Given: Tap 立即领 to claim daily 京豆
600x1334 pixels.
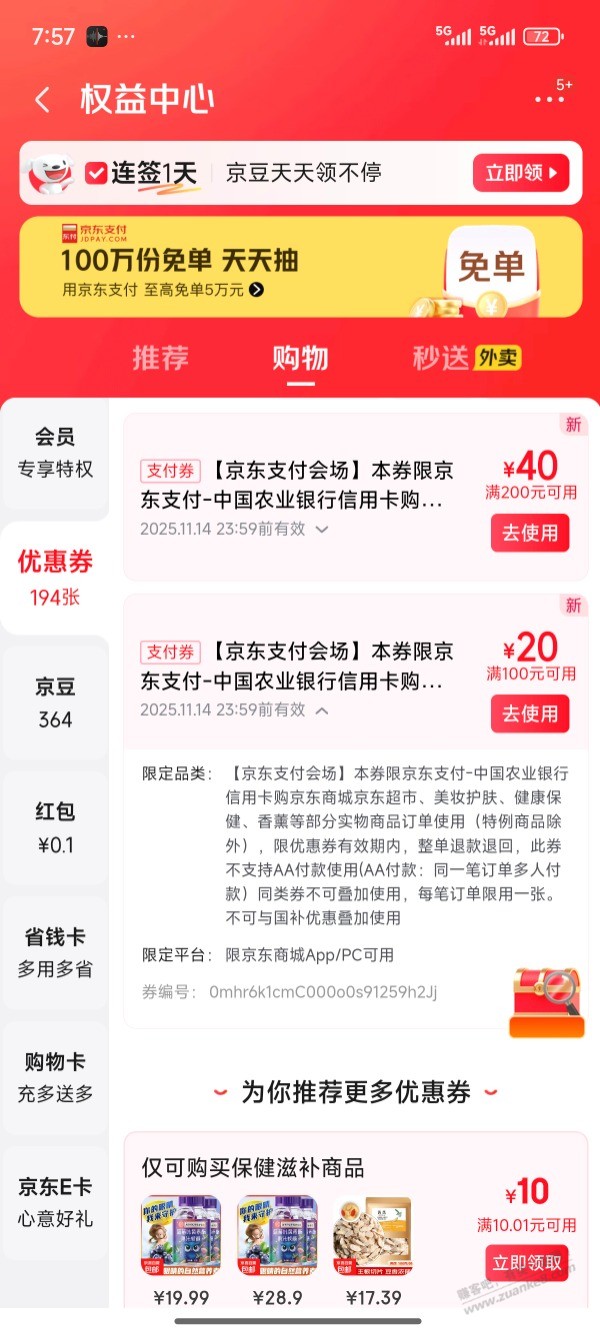Looking at the screenshot, I should tap(520, 173).
